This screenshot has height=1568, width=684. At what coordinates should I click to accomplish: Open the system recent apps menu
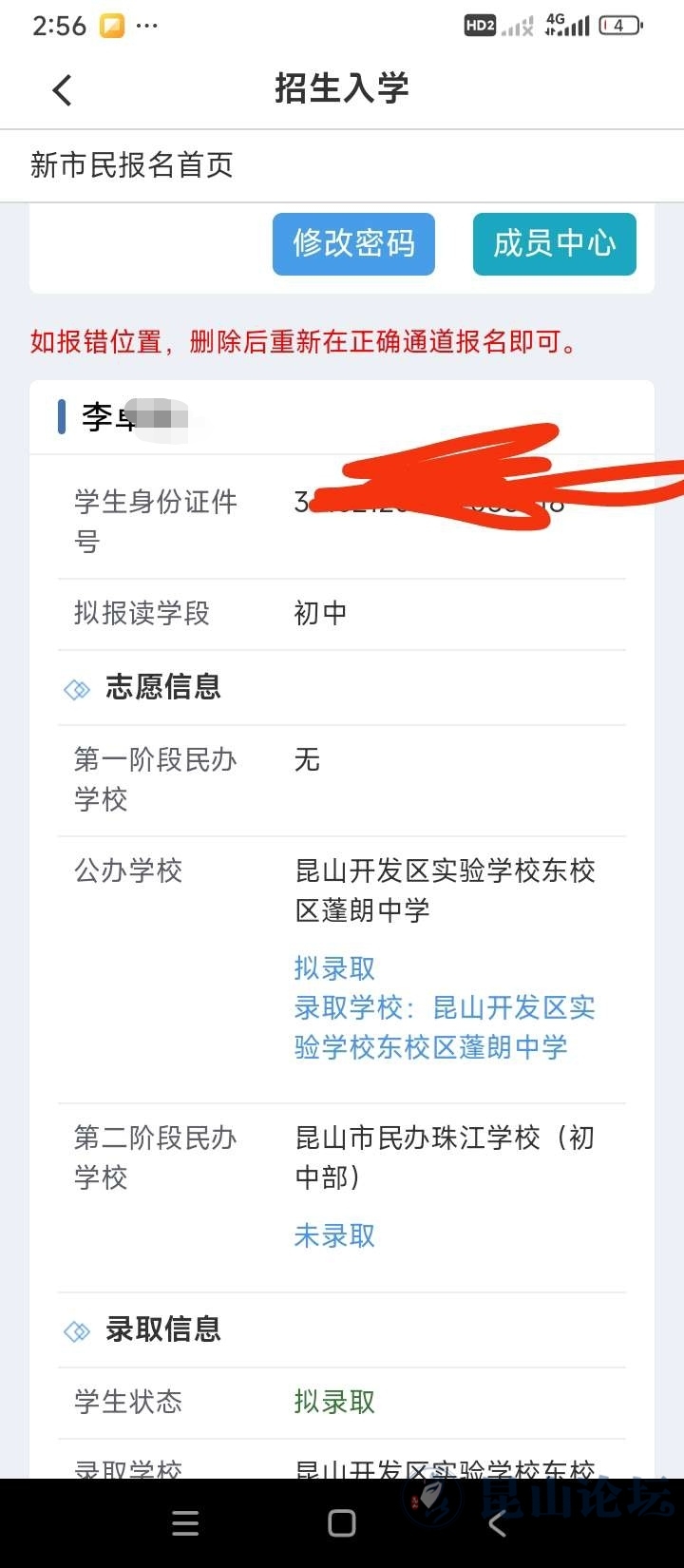coord(185,1523)
